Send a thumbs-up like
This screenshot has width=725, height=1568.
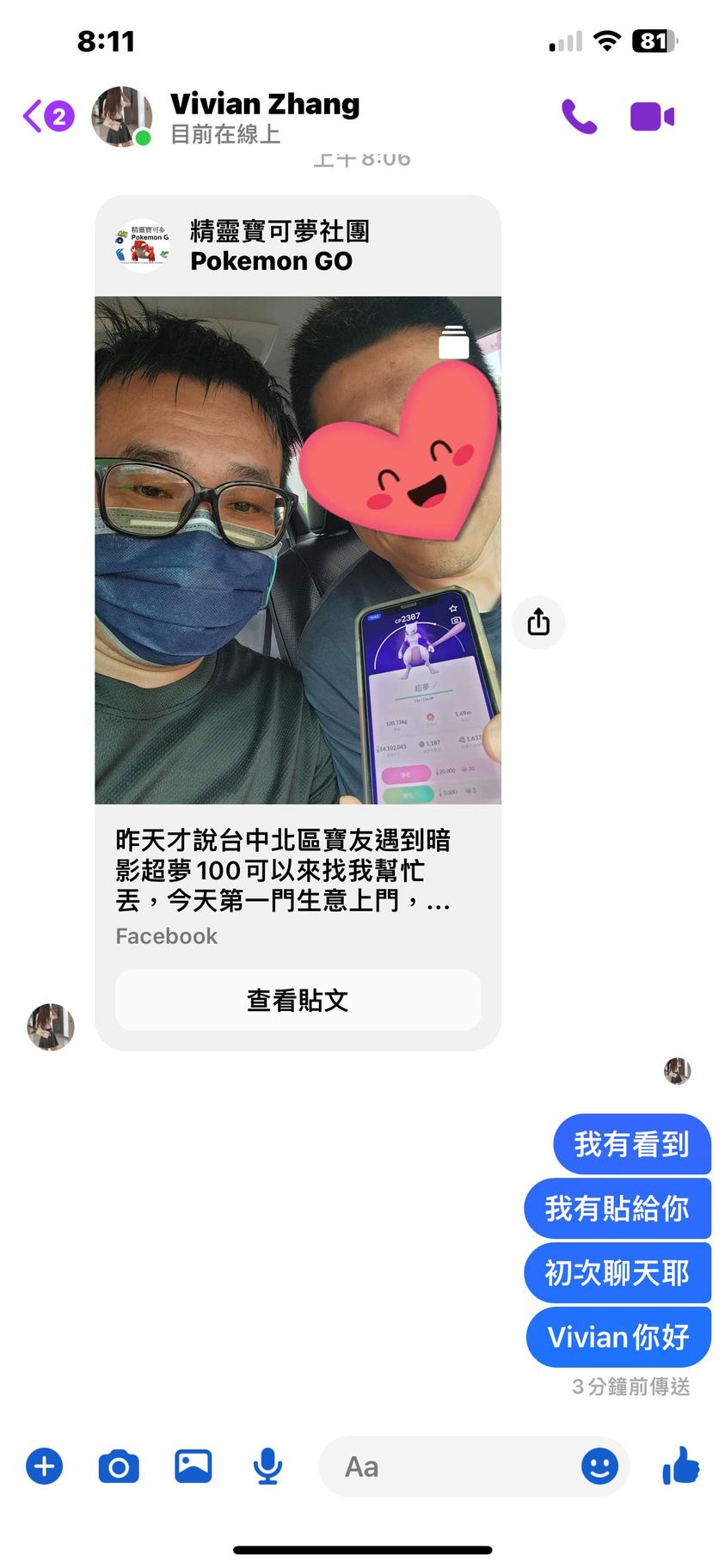(x=680, y=1465)
